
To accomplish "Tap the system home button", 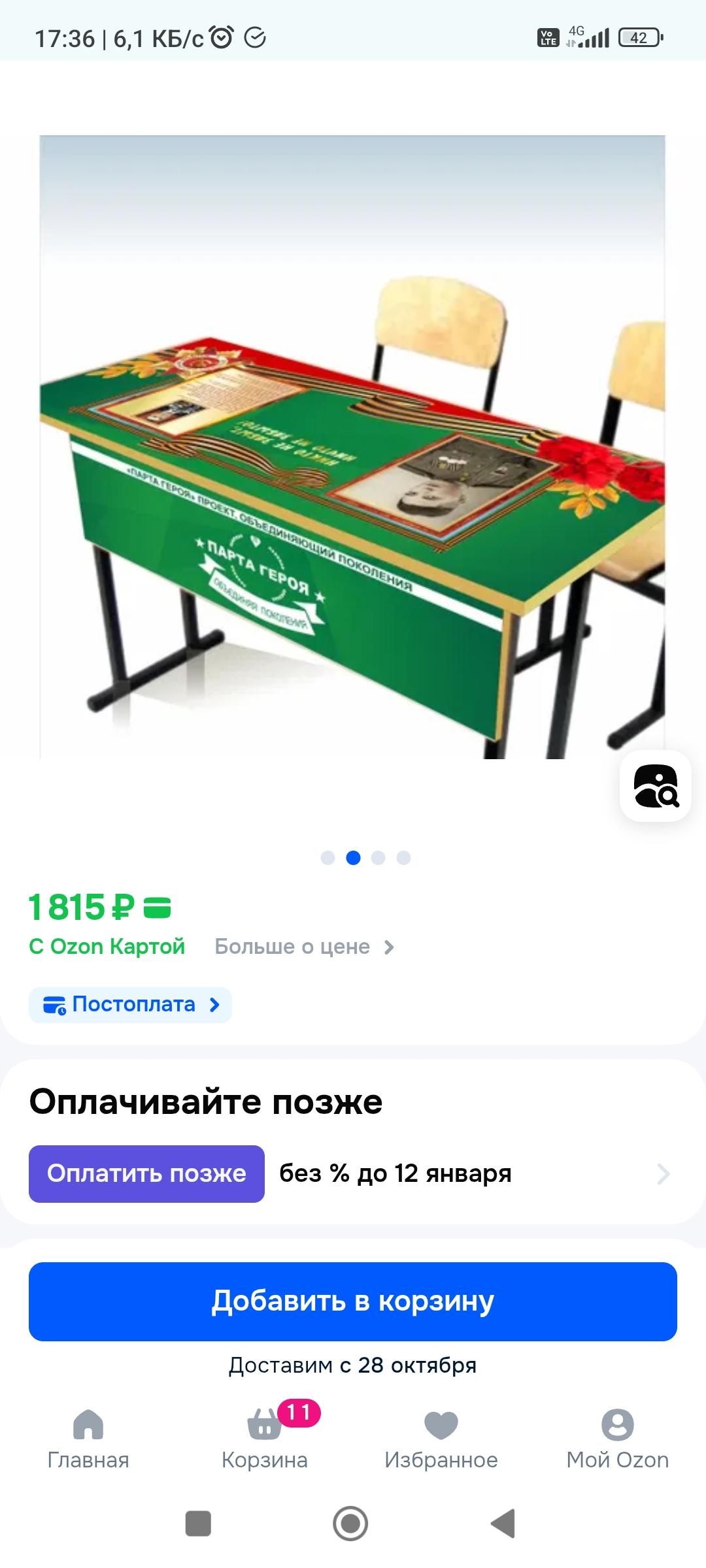I will (x=350, y=1524).
